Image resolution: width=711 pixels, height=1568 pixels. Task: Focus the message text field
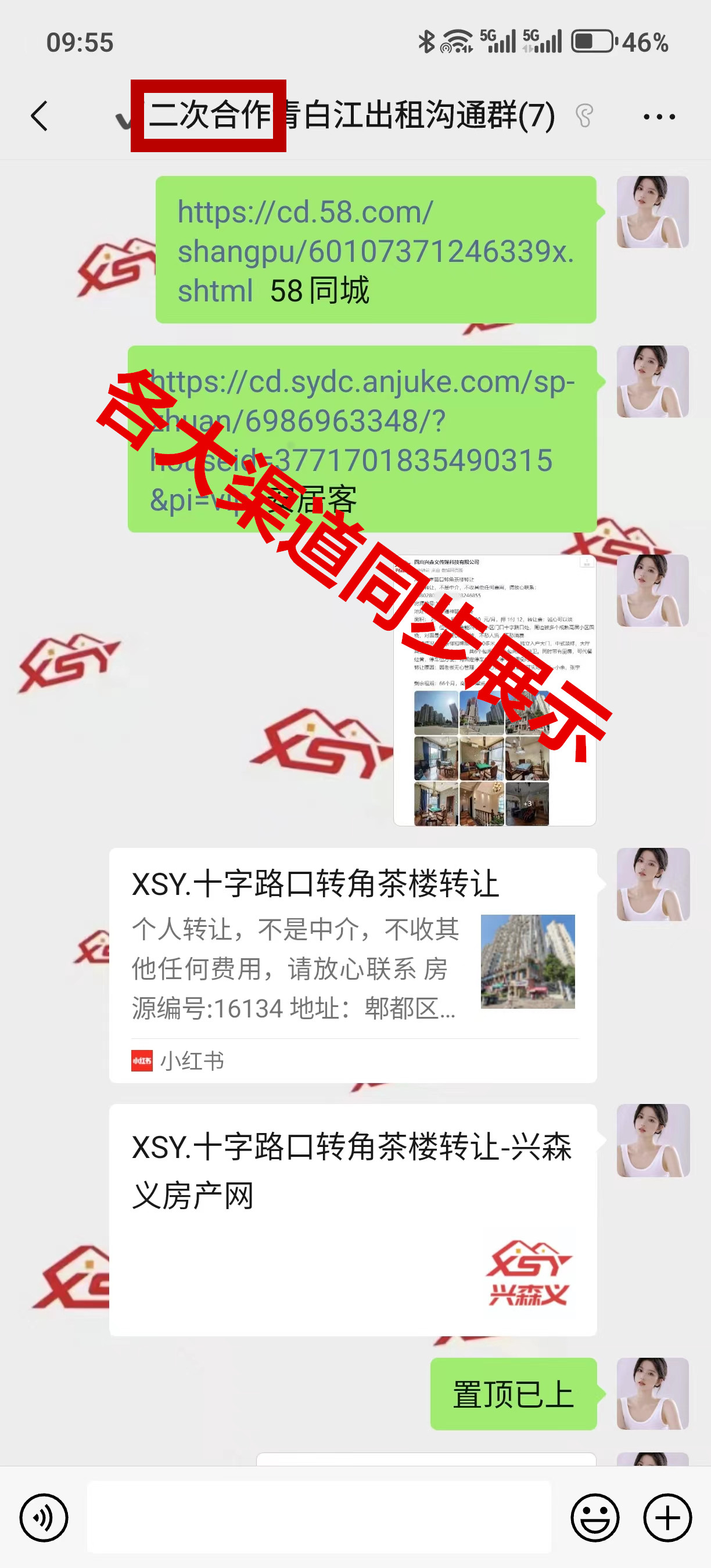(319, 1517)
